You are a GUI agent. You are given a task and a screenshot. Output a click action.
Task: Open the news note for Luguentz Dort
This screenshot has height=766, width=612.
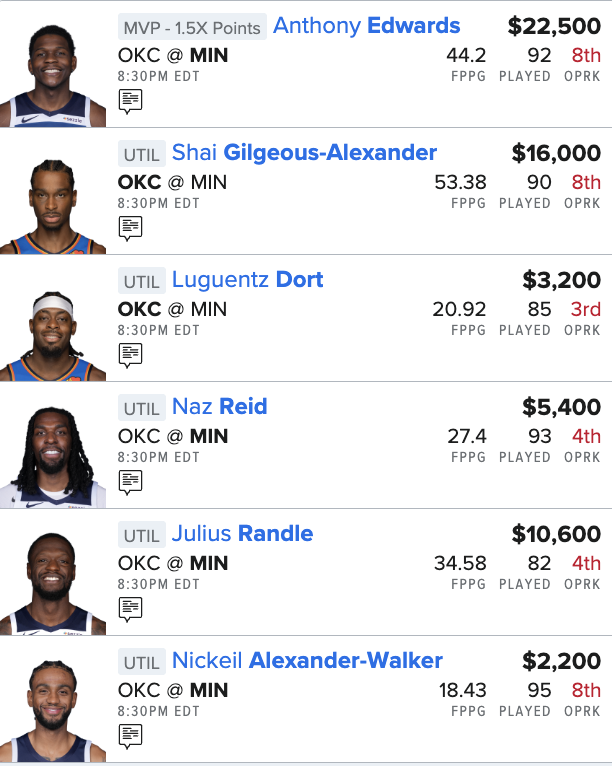[130, 355]
